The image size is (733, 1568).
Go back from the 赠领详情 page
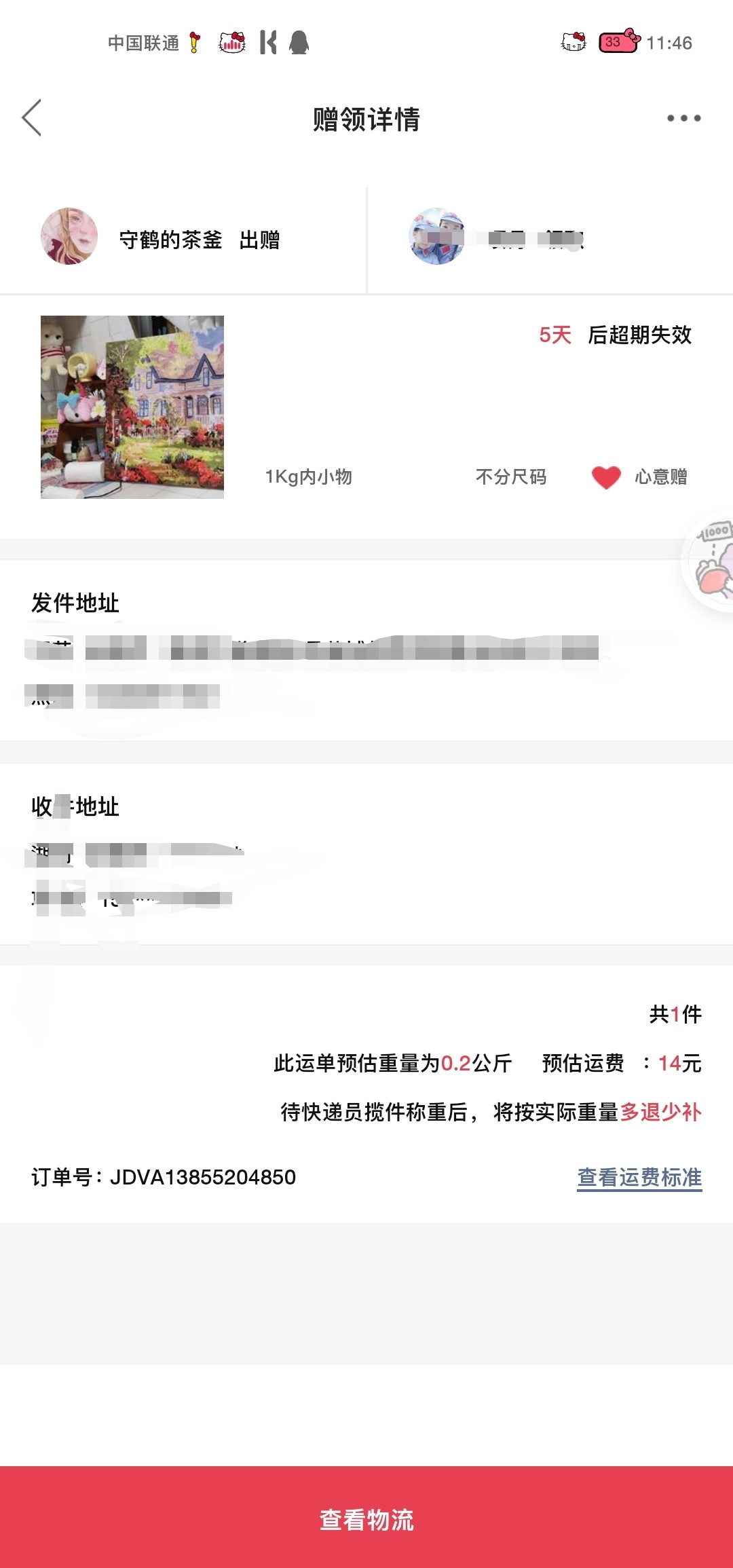32,118
